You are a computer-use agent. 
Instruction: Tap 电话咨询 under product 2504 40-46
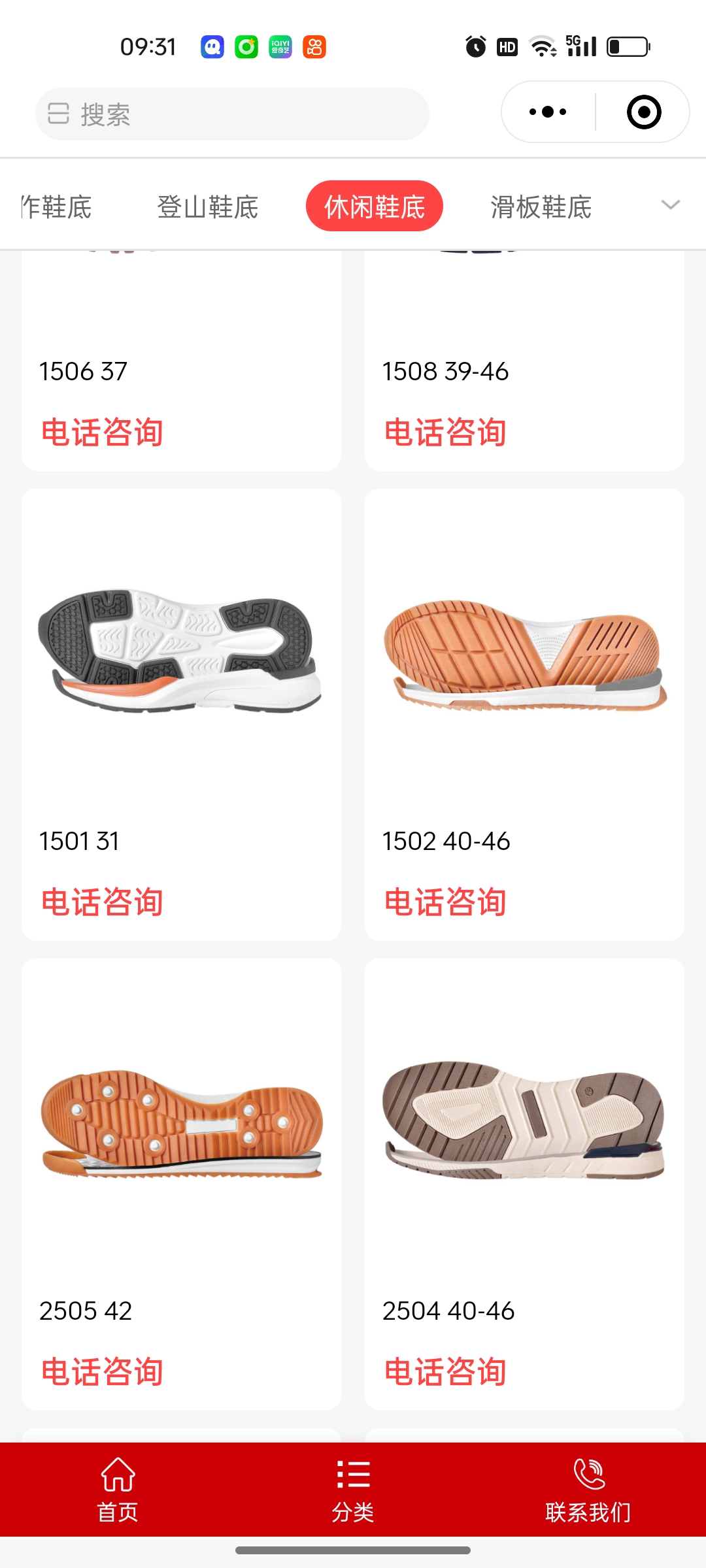(445, 1371)
